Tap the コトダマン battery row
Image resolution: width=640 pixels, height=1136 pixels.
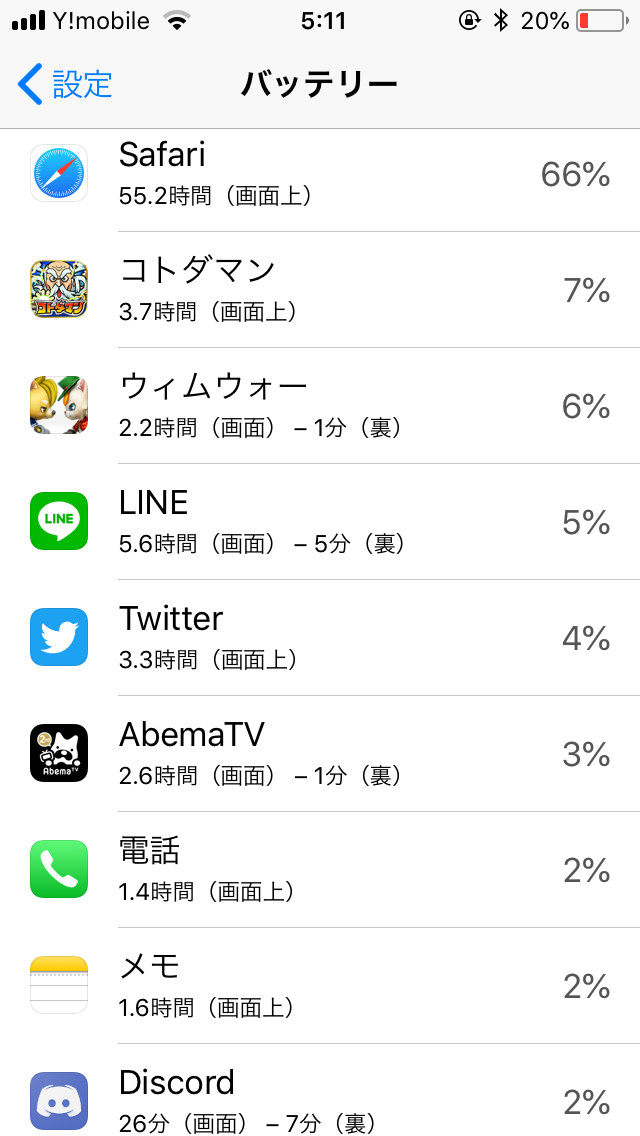click(x=320, y=290)
